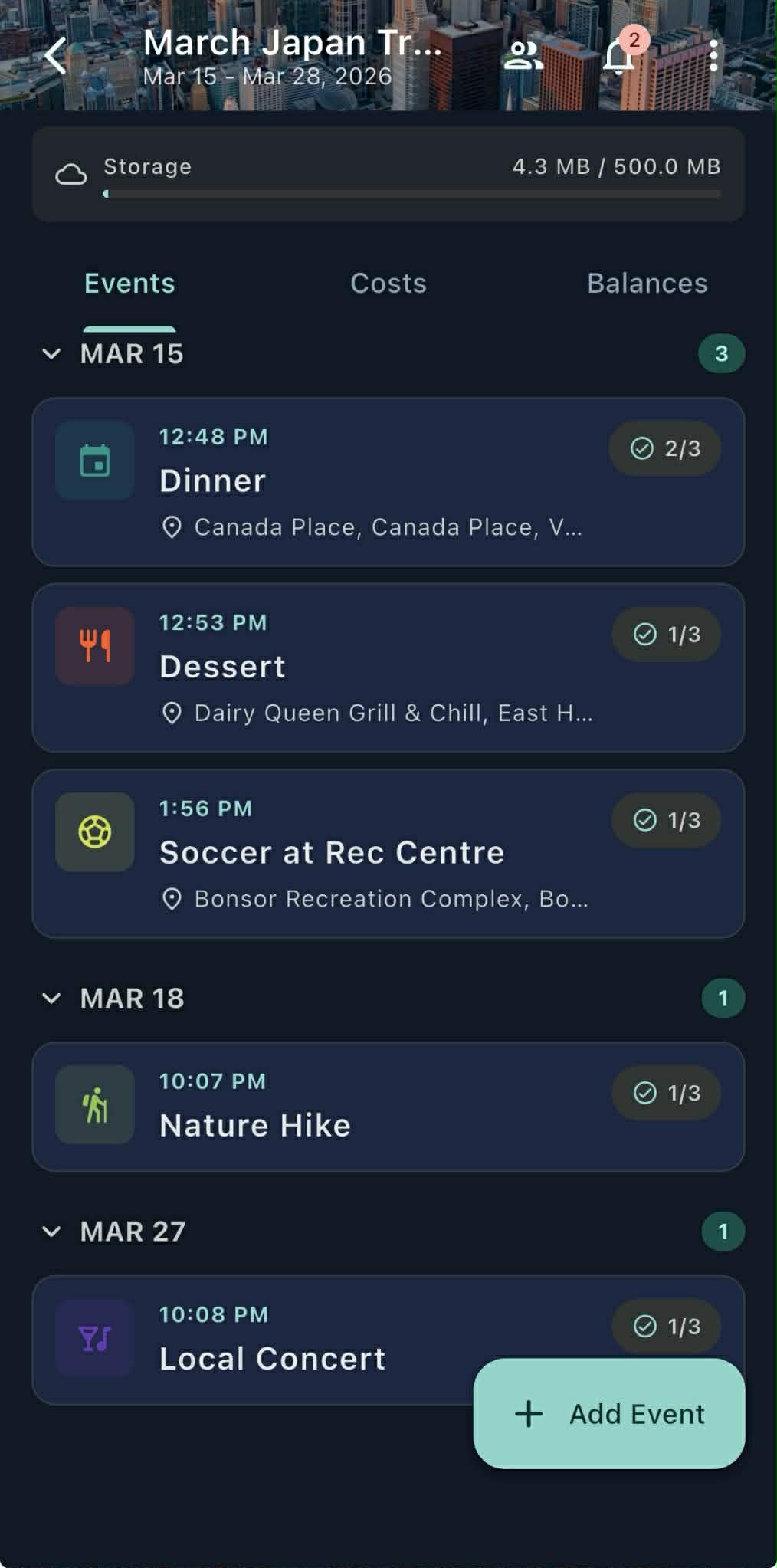Screen dimensions: 777x1568
Task: Tap the storage usage progress bar
Action: pos(414,194)
